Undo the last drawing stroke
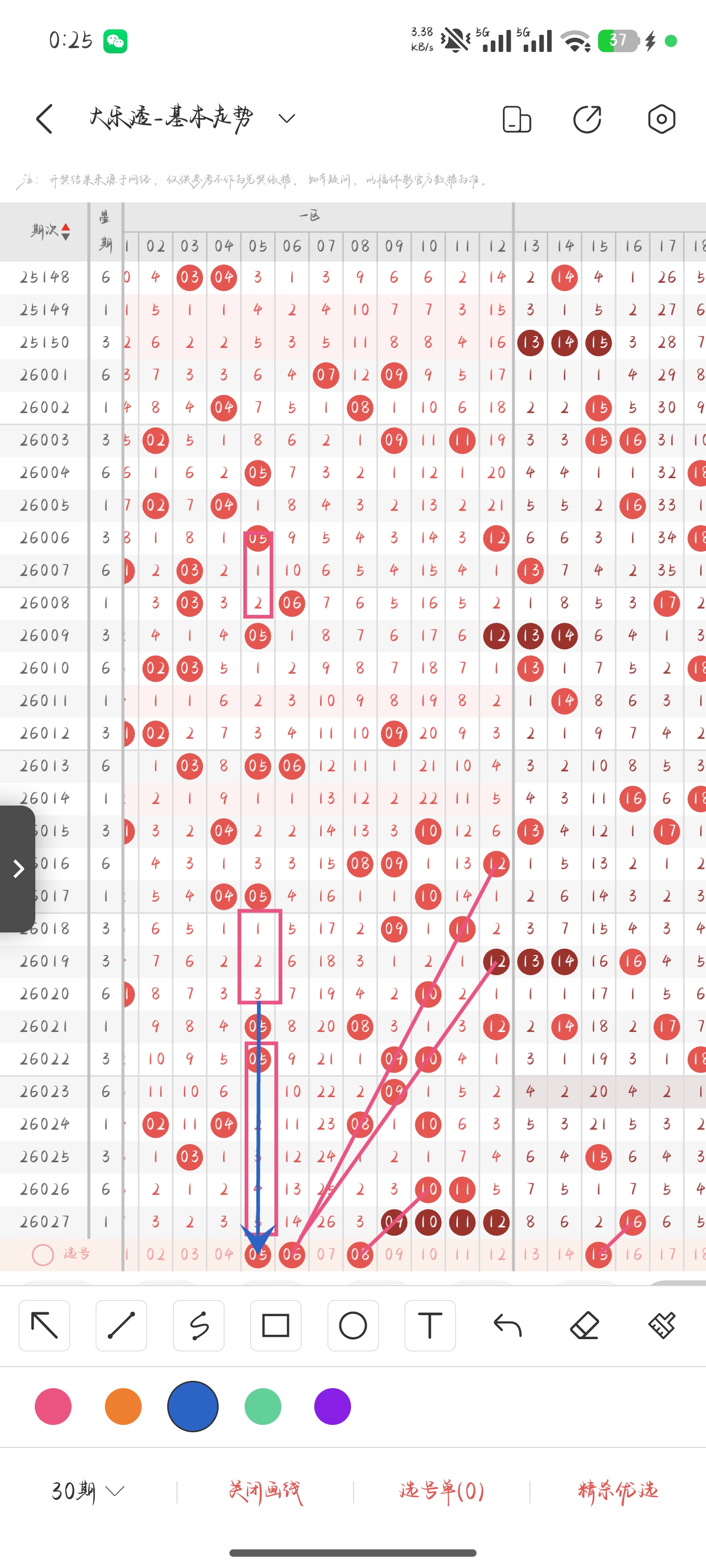706x1568 pixels. click(x=507, y=1325)
